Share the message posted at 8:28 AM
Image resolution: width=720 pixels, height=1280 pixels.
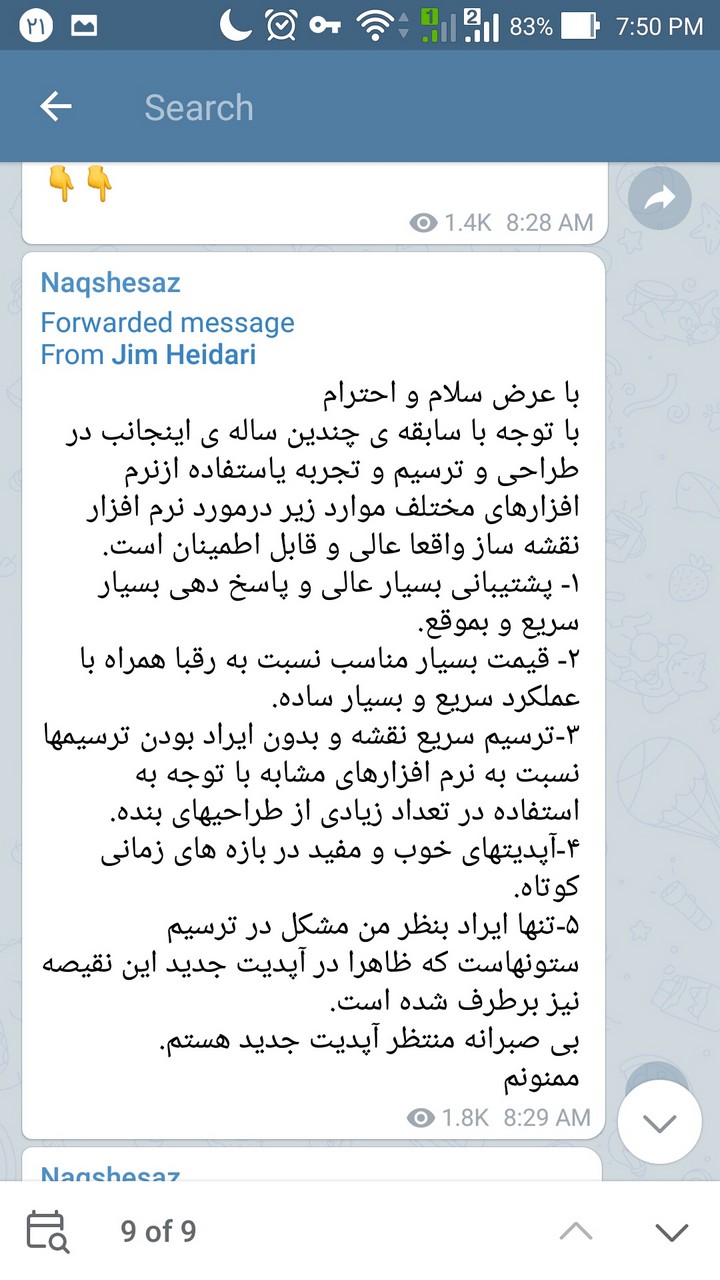coord(660,200)
